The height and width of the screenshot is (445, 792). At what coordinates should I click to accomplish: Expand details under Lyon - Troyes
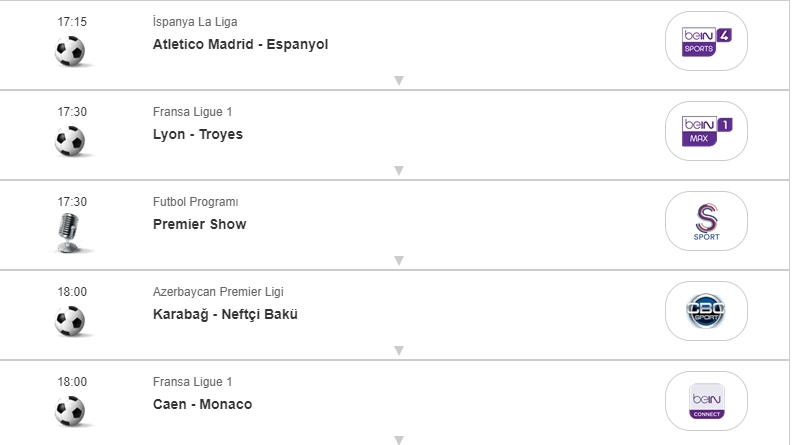[x=398, y=170]
